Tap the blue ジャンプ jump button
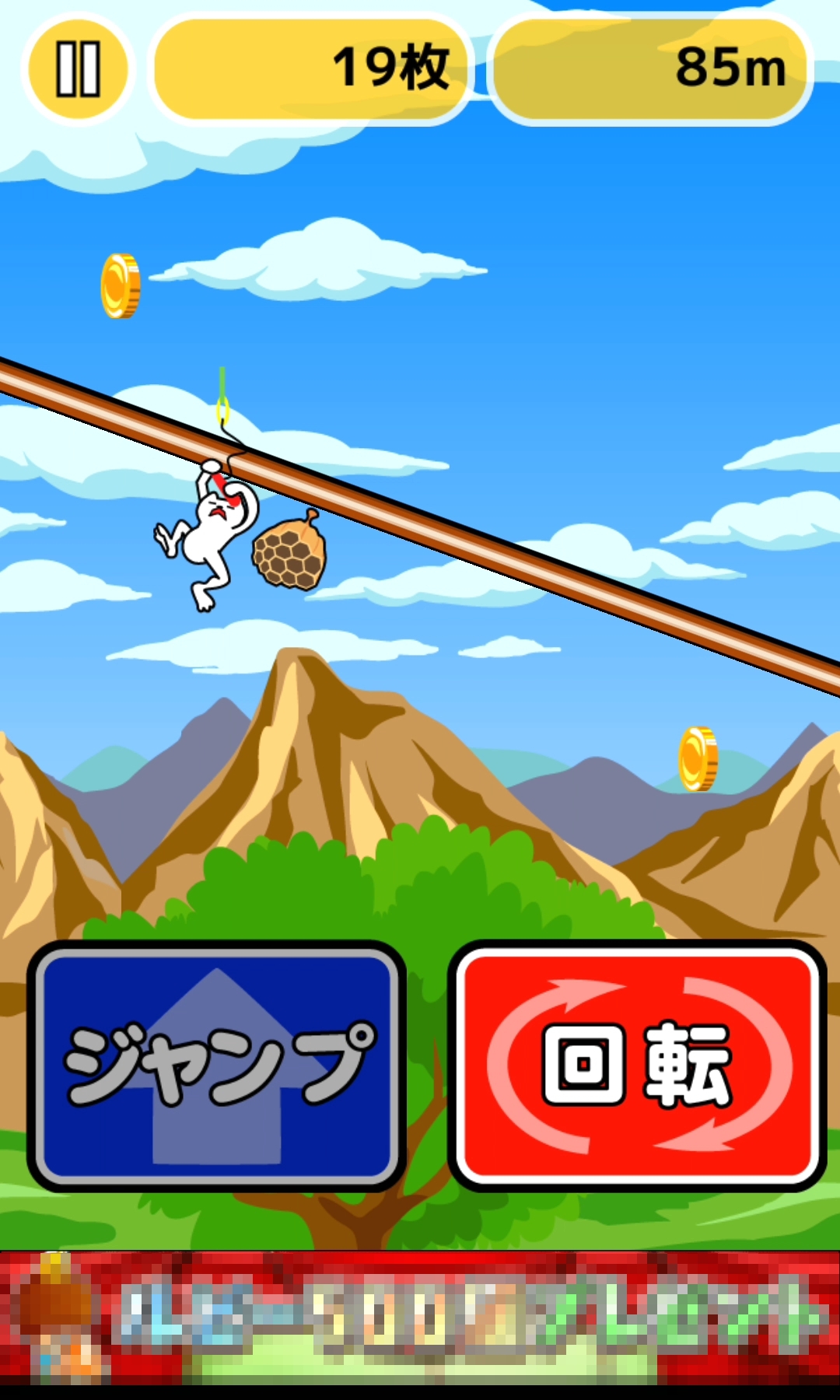 [217, 1066]
